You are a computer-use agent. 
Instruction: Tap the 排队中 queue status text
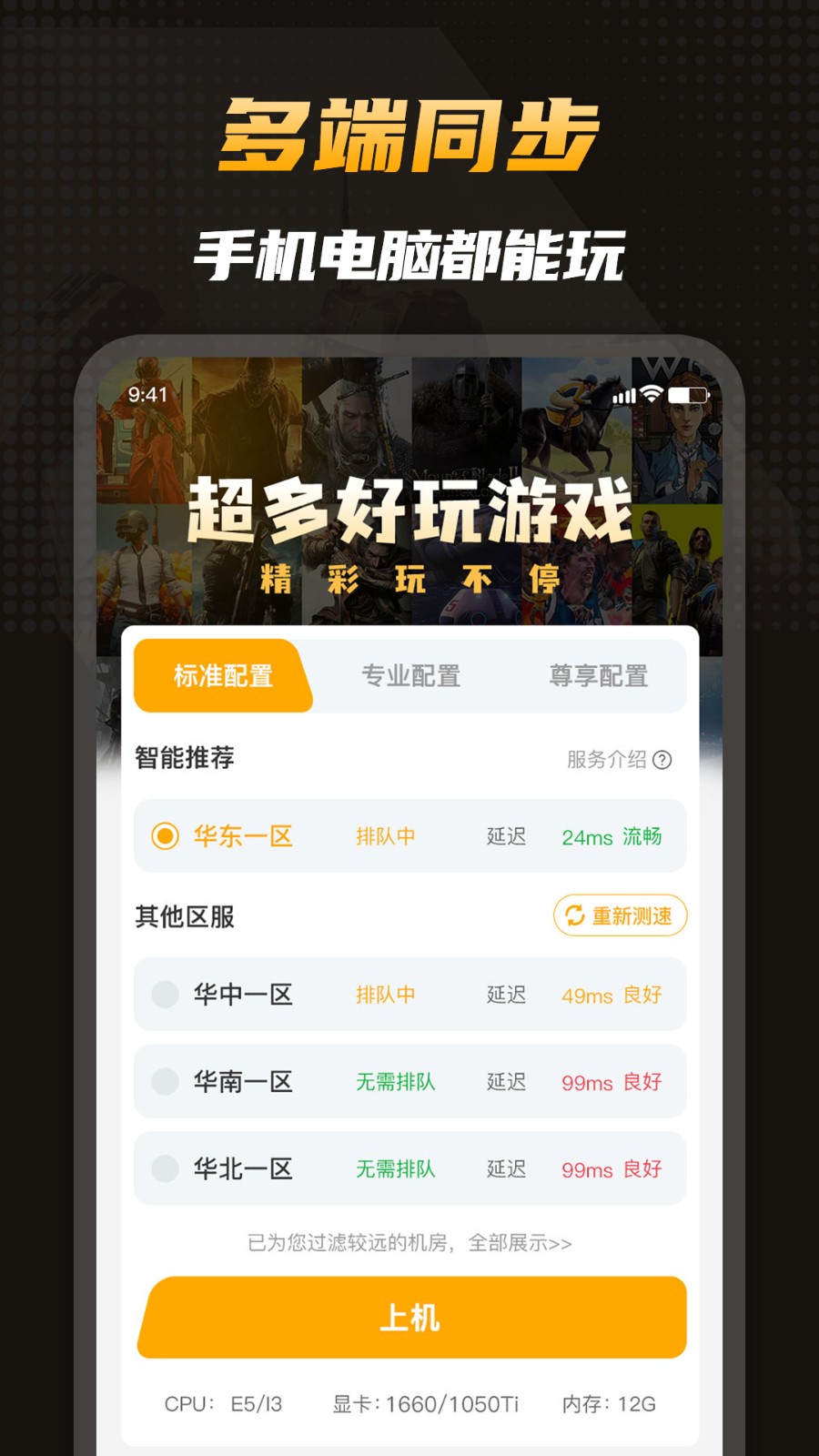tap(386, 835)
